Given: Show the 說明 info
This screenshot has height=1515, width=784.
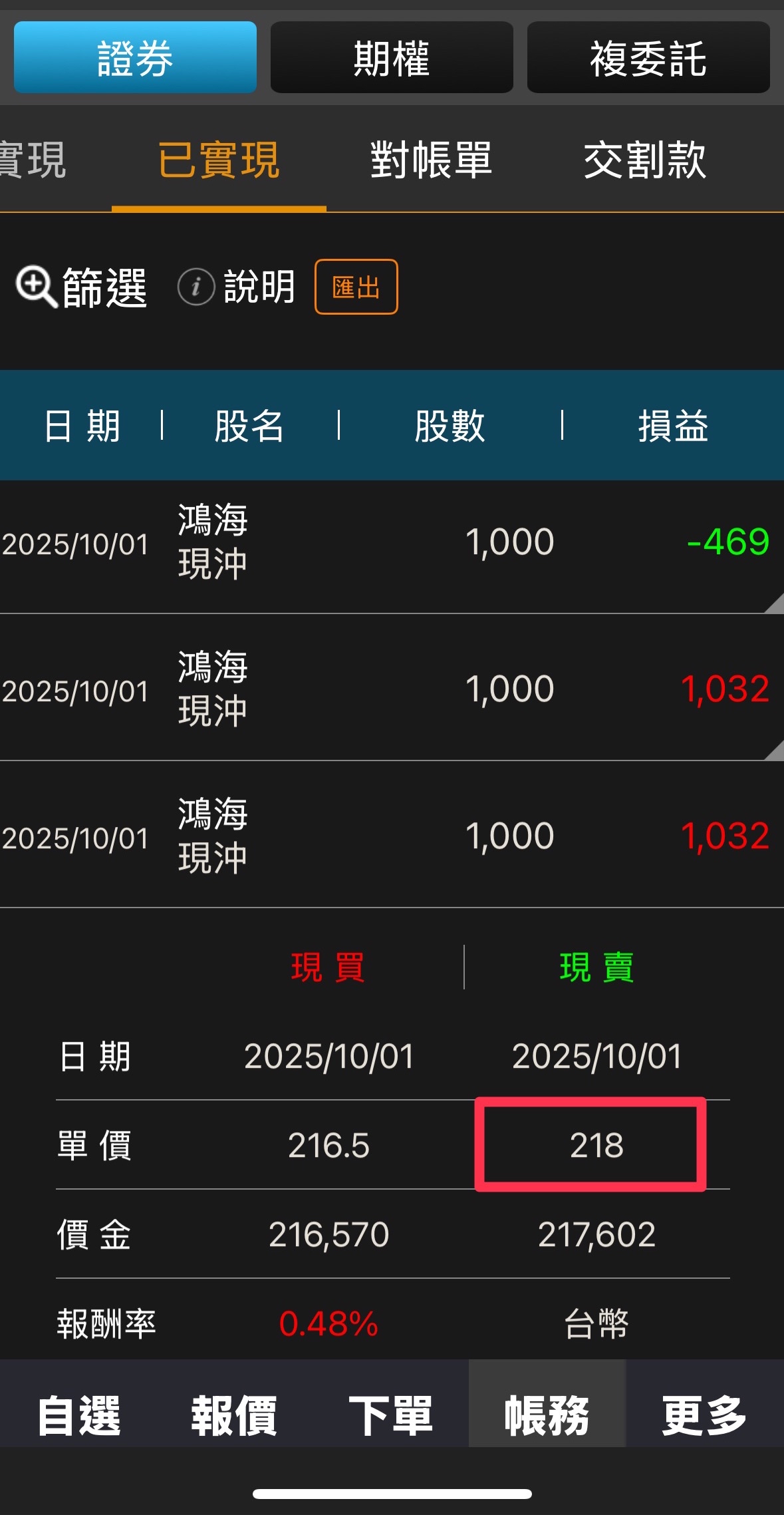Looking at the screenshot, I should pyautogui.click(x=237, y=287).
